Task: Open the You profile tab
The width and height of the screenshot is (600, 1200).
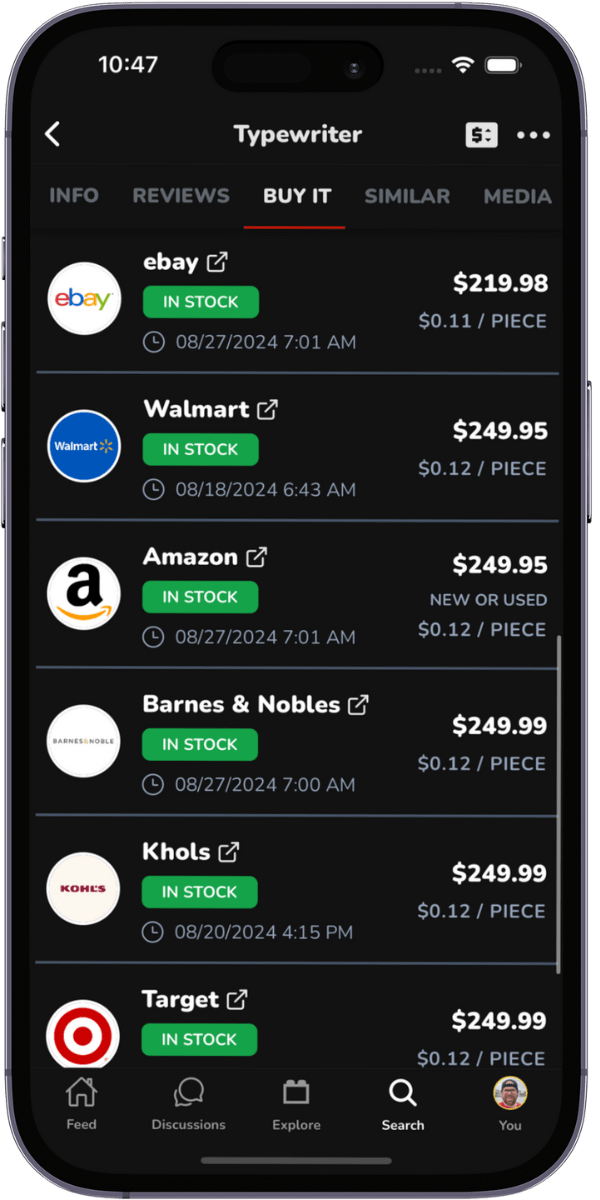Action: point(510,1104)
